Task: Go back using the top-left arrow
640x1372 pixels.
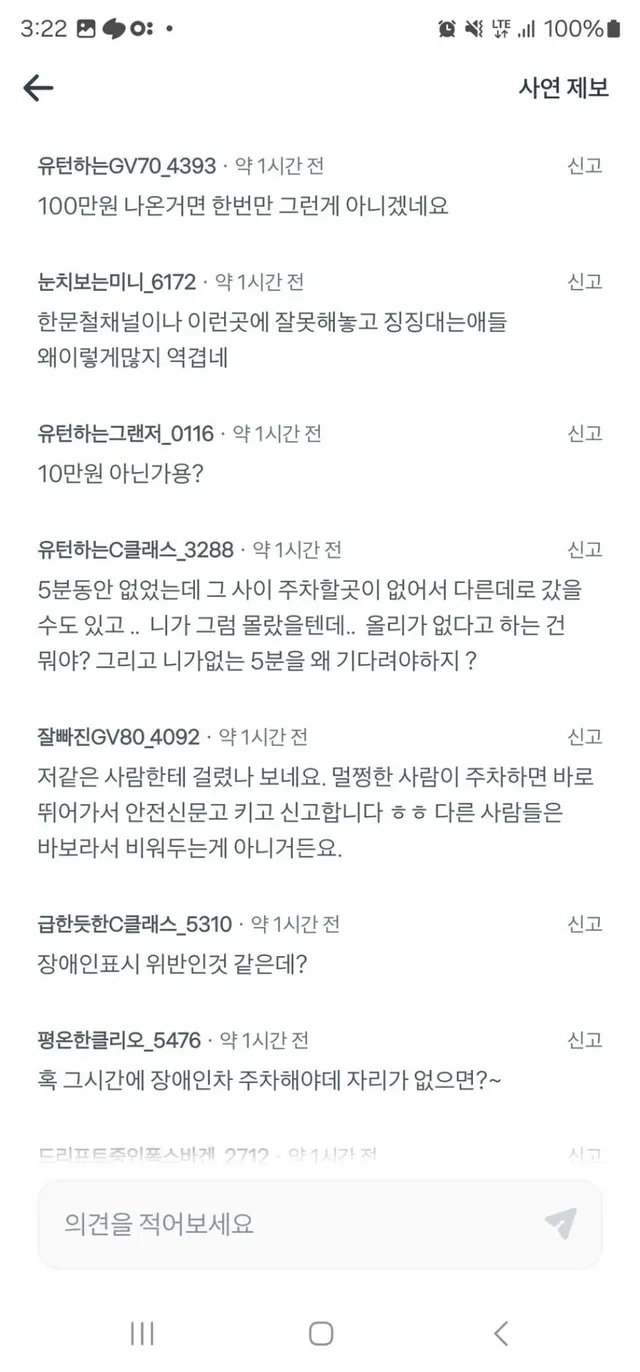Action: pos(38,88)
